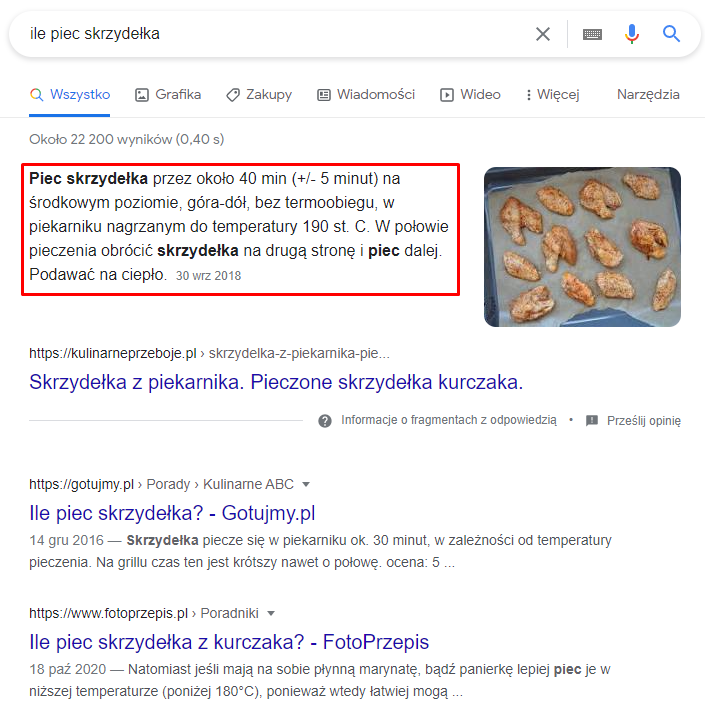Viewport: 705px width, 703px height.
Task: Switch to the Wideo tab
Action: coord(471,95)
